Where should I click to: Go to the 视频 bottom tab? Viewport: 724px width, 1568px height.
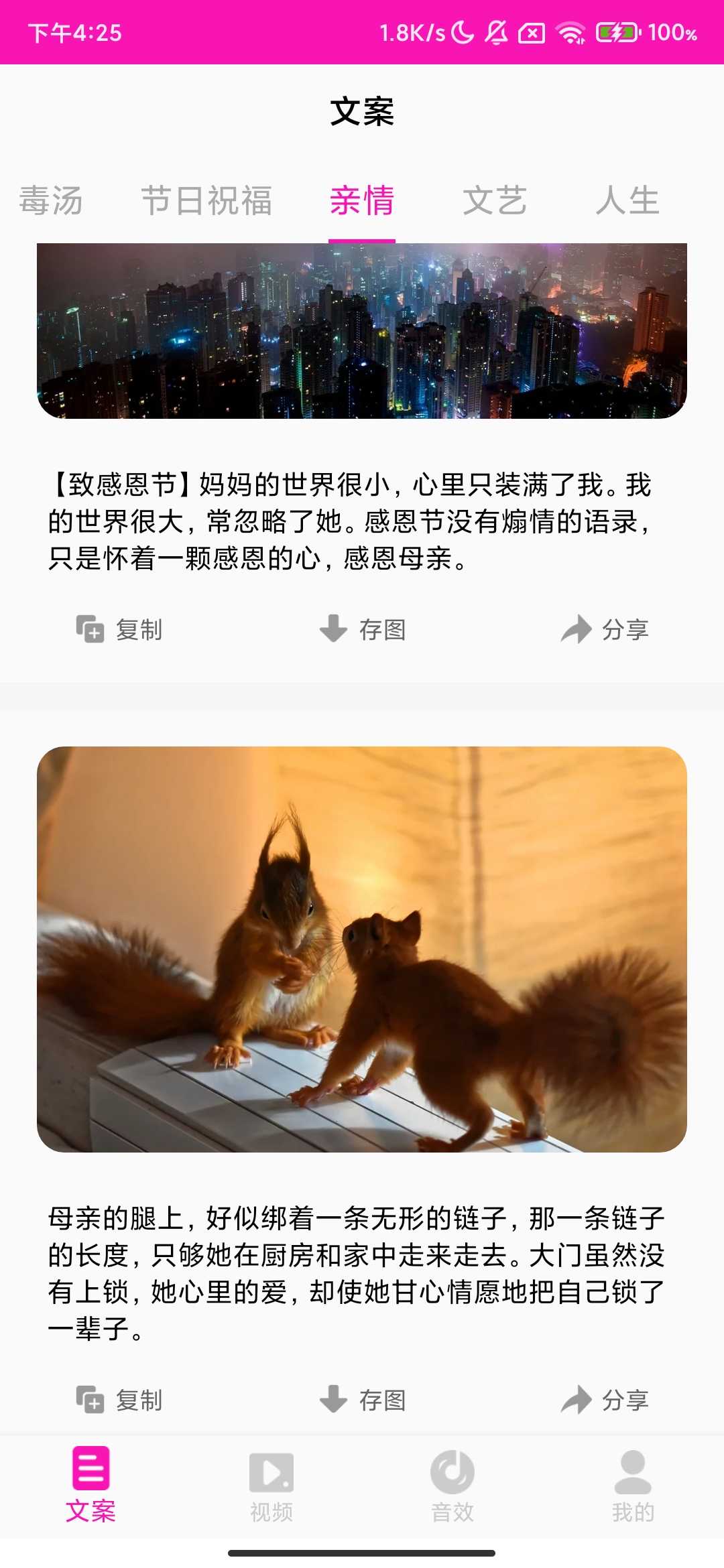(x=271, y=1484)
